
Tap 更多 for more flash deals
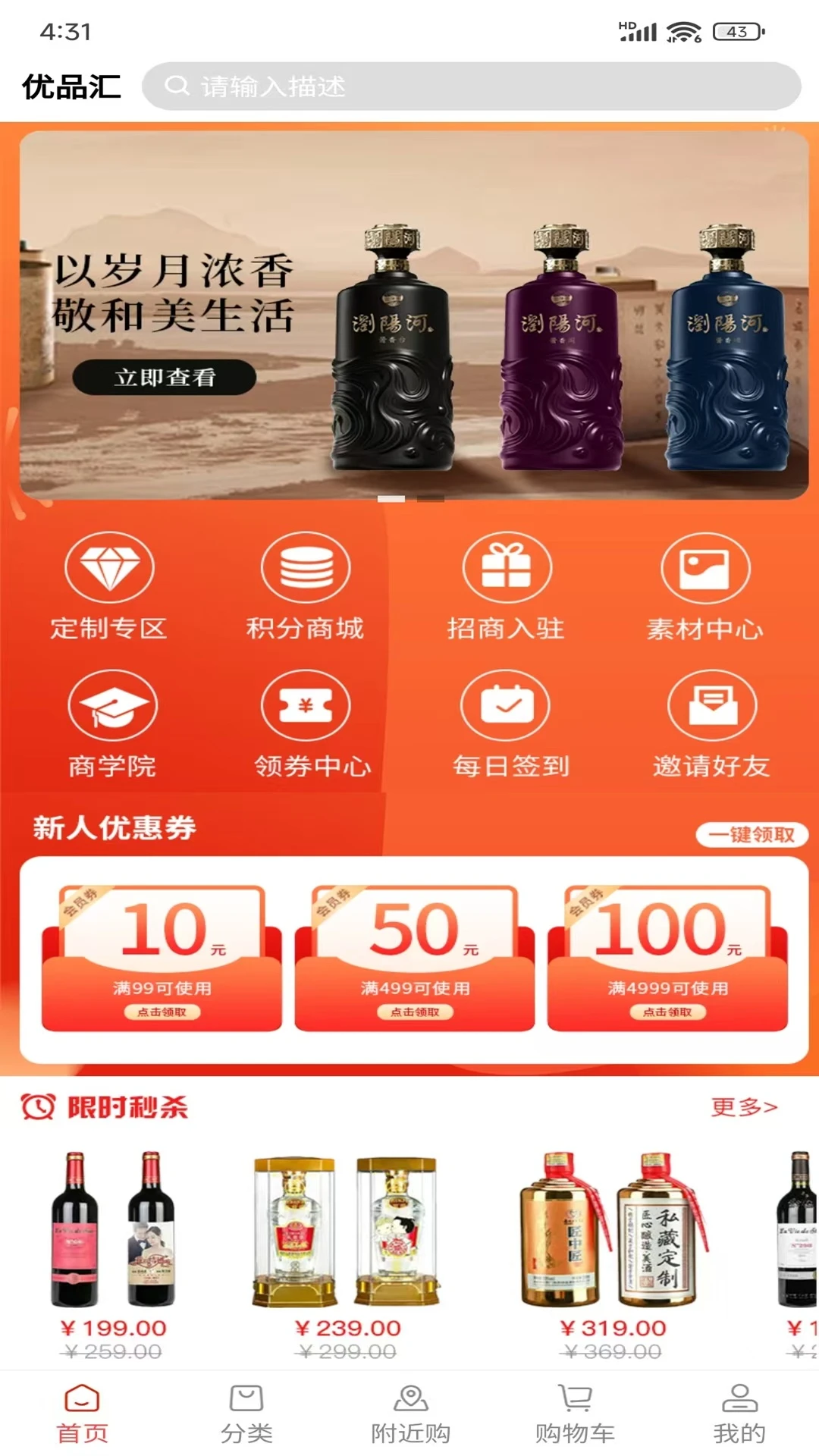point(744,1107)
